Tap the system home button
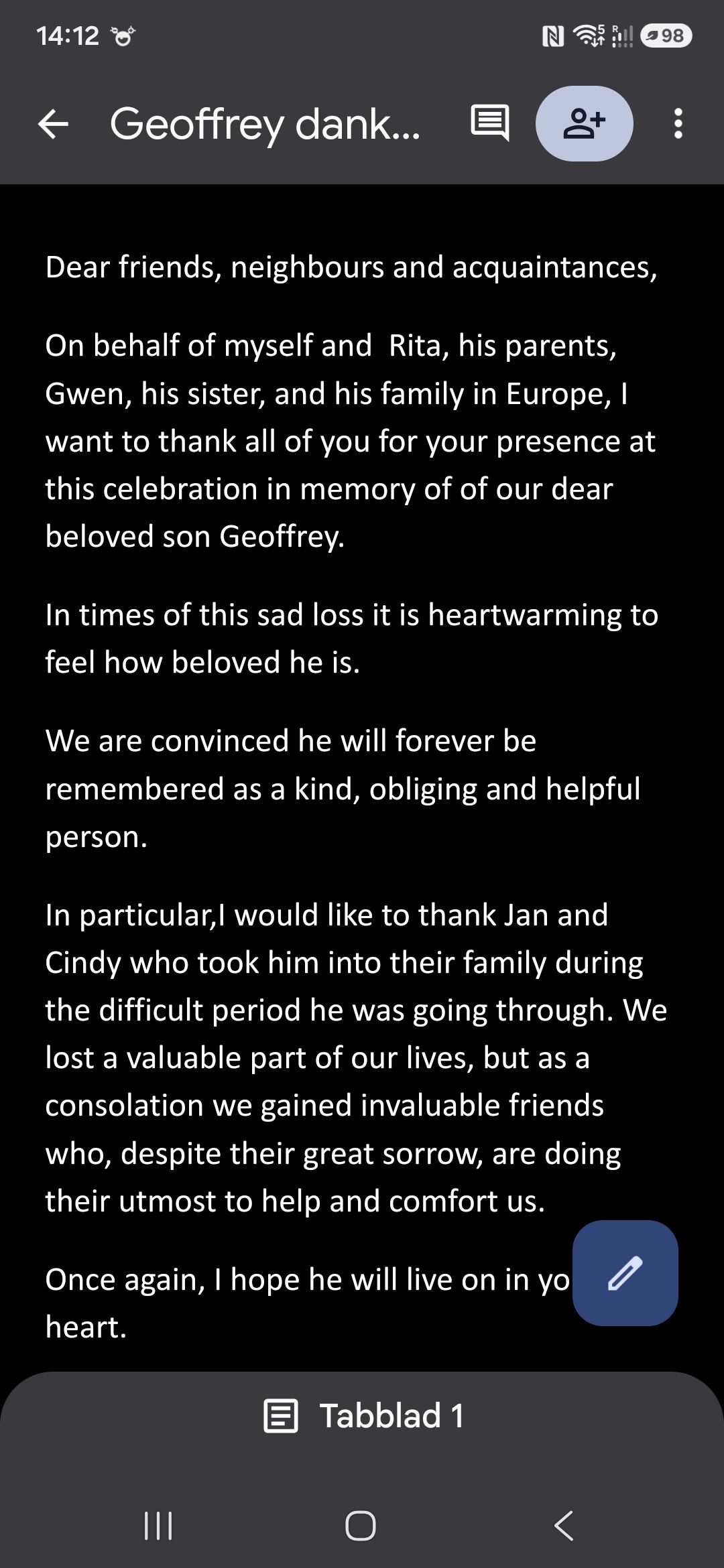 point(361,1525)
